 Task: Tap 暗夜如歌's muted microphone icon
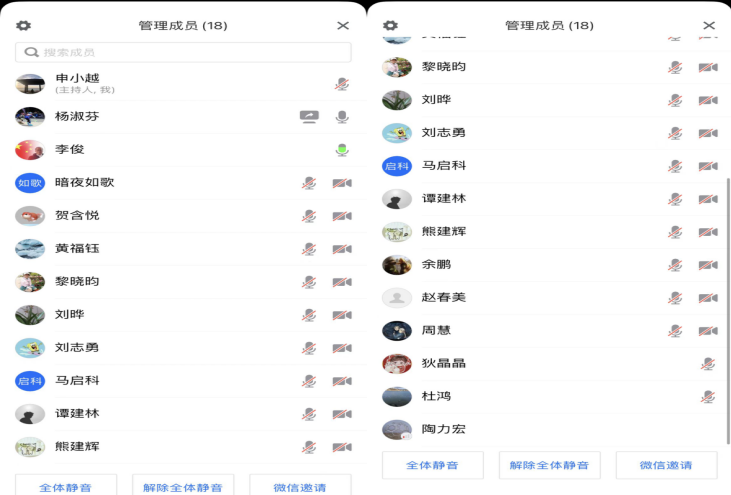click(x=309, y=183)
